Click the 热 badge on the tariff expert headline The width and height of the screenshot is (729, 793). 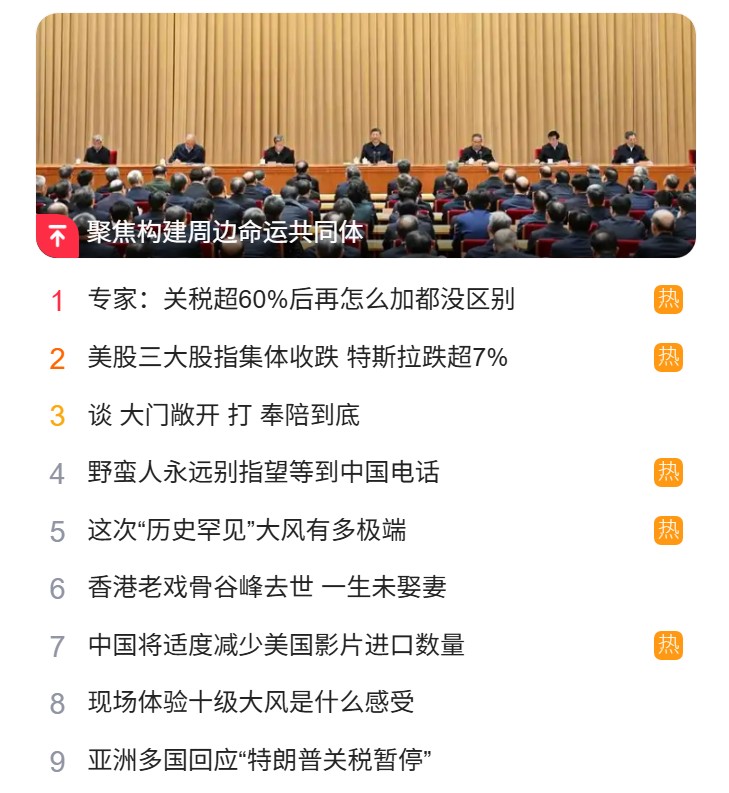[x=670, y=298]
